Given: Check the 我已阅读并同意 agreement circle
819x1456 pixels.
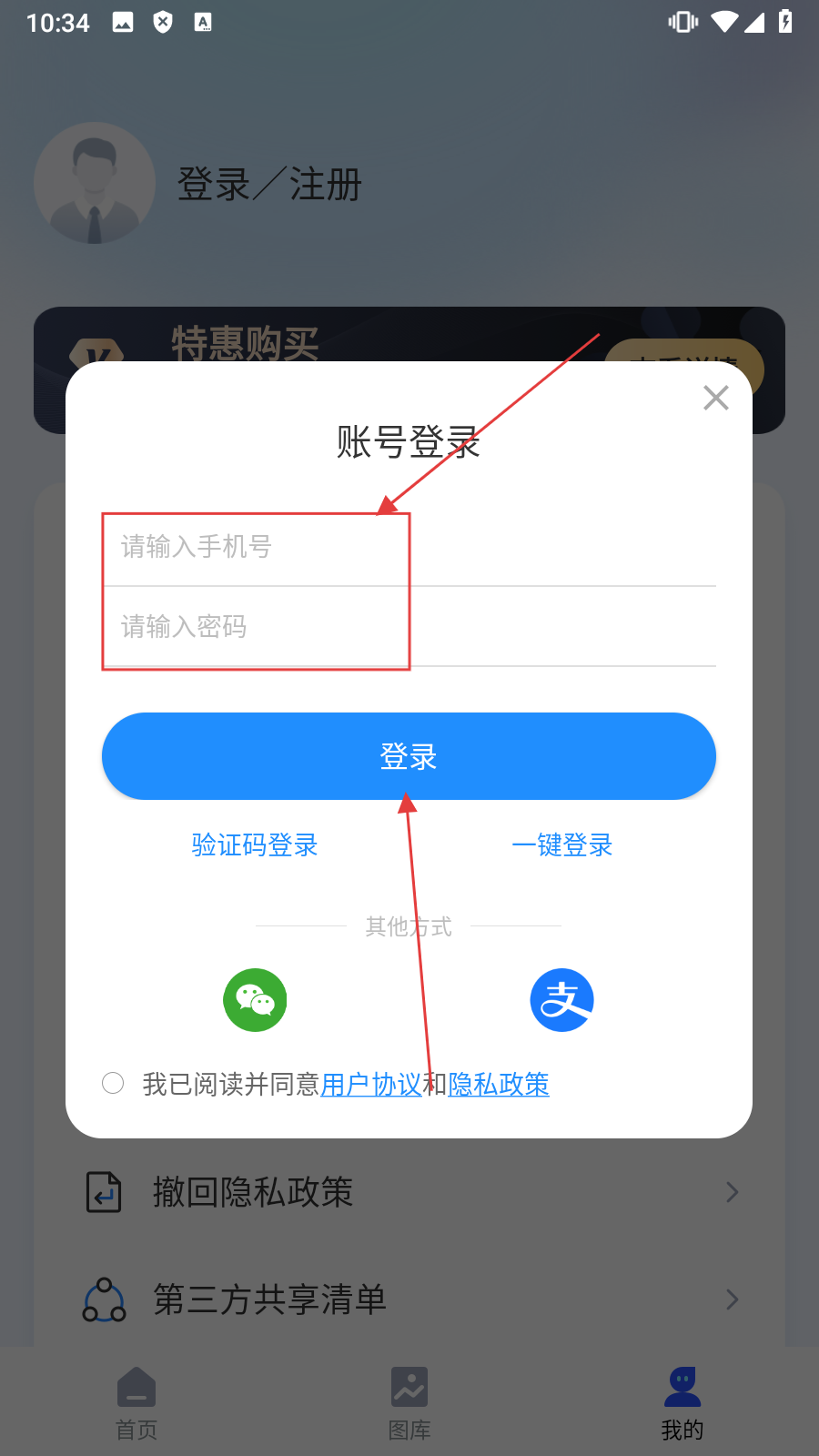Looking at the screenshot, I should click(113, 1083).
